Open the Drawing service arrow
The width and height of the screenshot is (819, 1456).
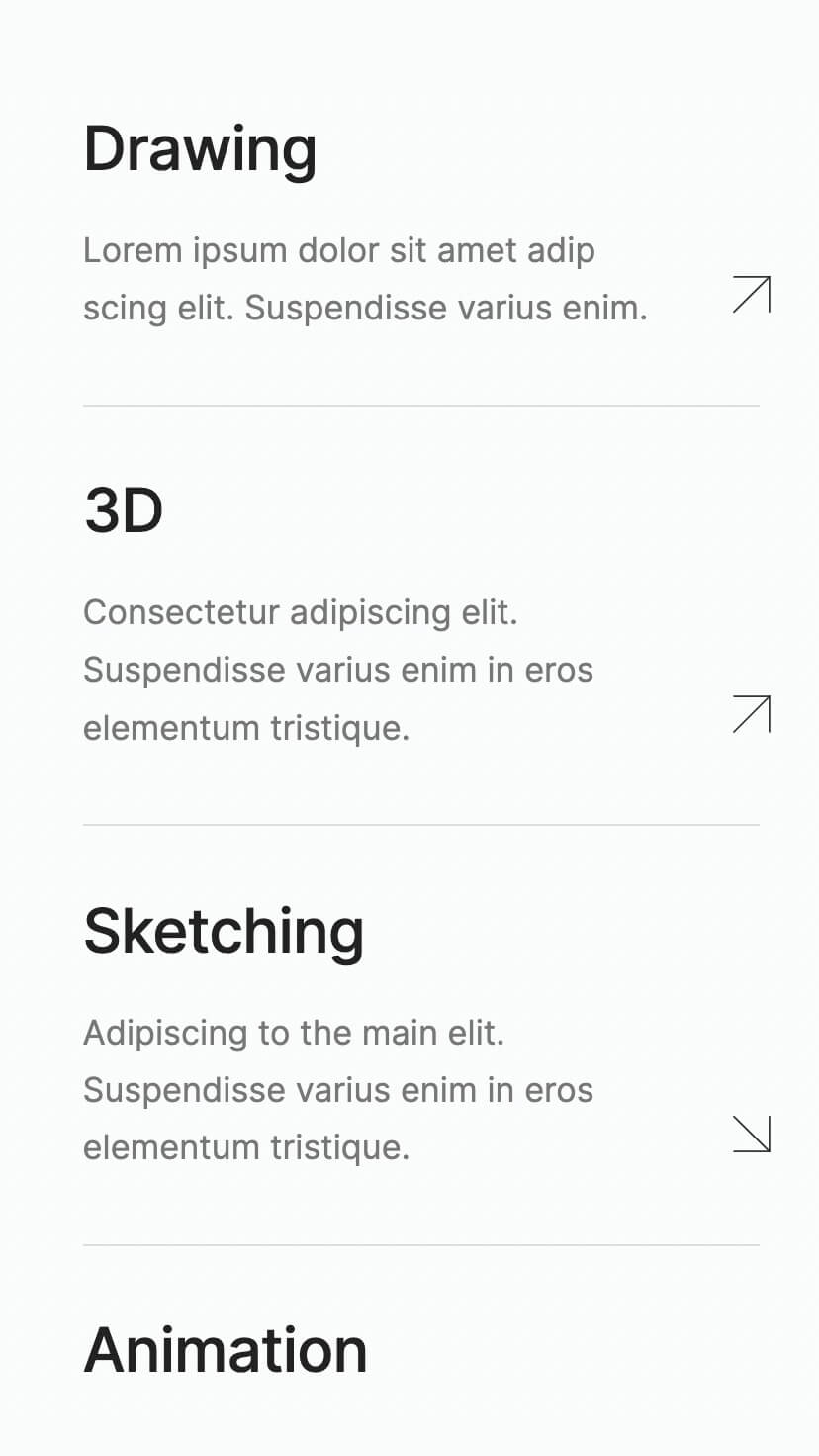pyautogui.click(x=752, y=295)
